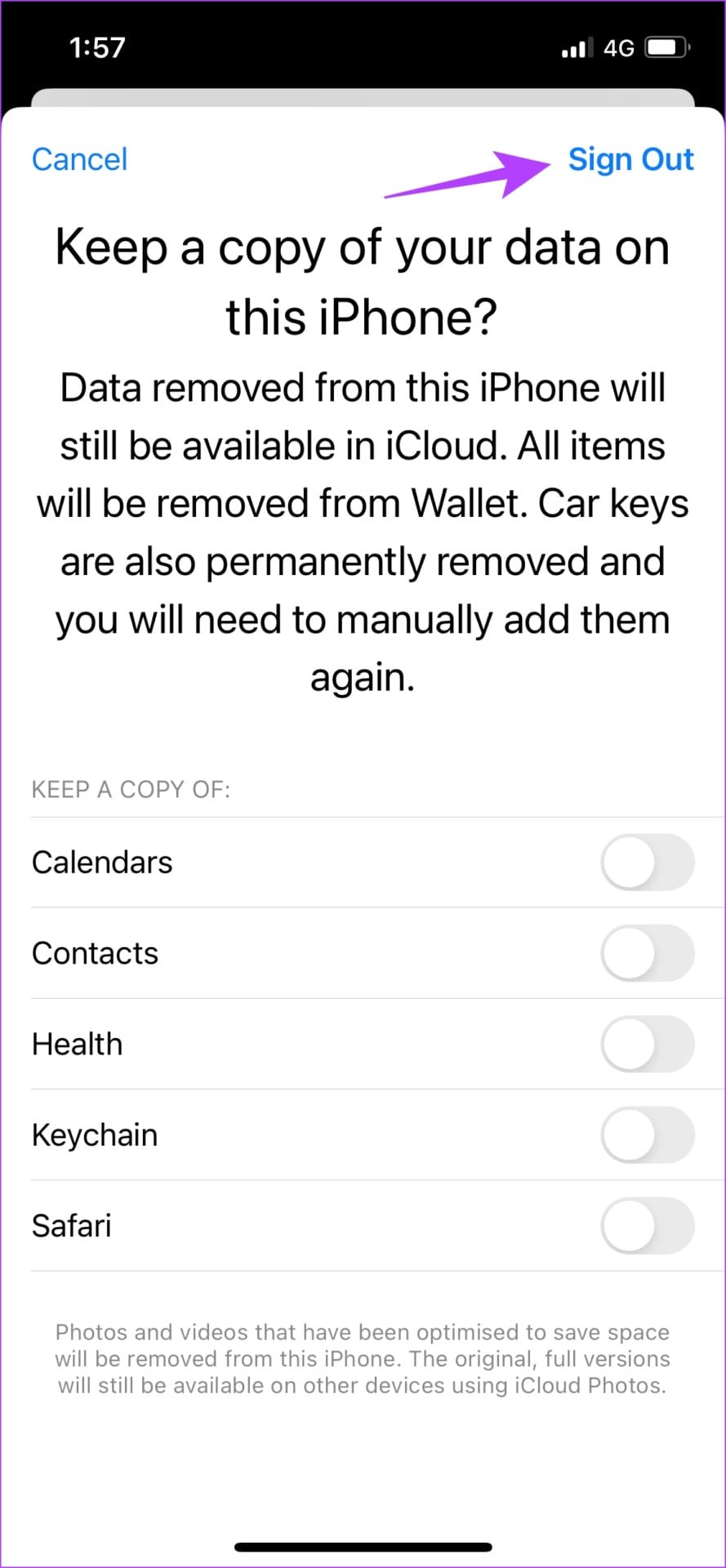Select the Contacts row label
The width and height of the screenshot is (726, 1568).
(x=95, y=953)
